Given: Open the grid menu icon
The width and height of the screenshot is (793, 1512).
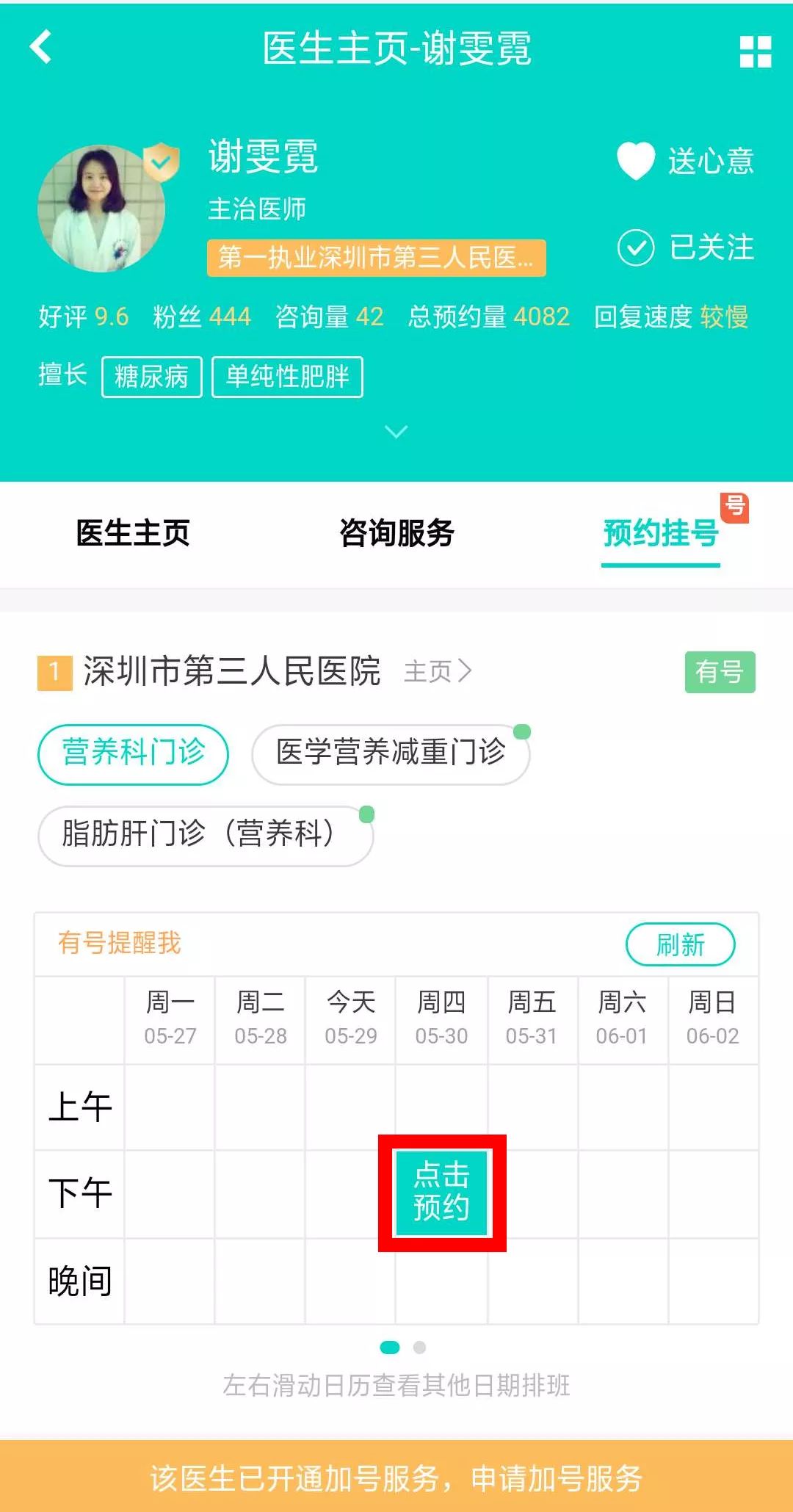Looking at the screenshot, I should click(x=755, y=51).
